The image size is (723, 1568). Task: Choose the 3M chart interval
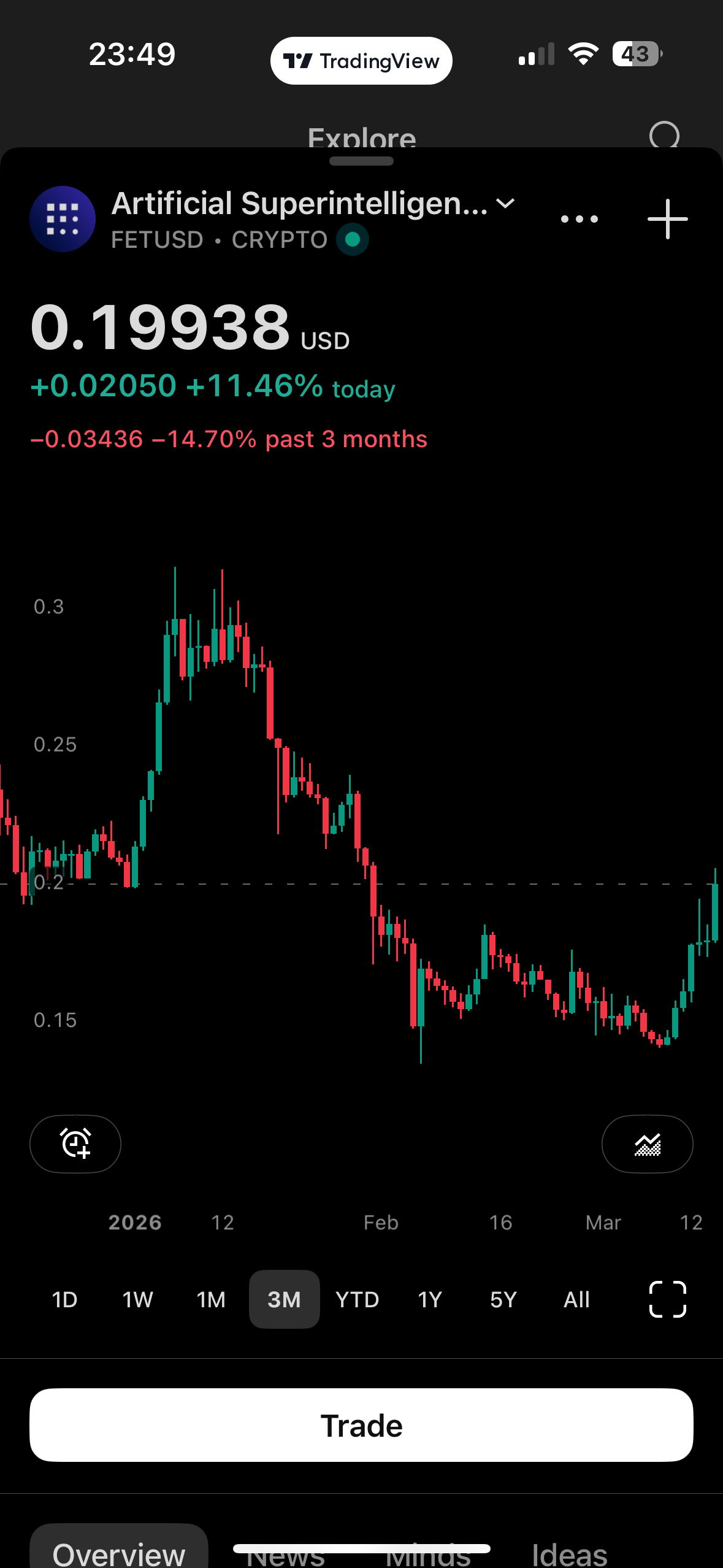pyautogui.click(x=284, y=1299)
